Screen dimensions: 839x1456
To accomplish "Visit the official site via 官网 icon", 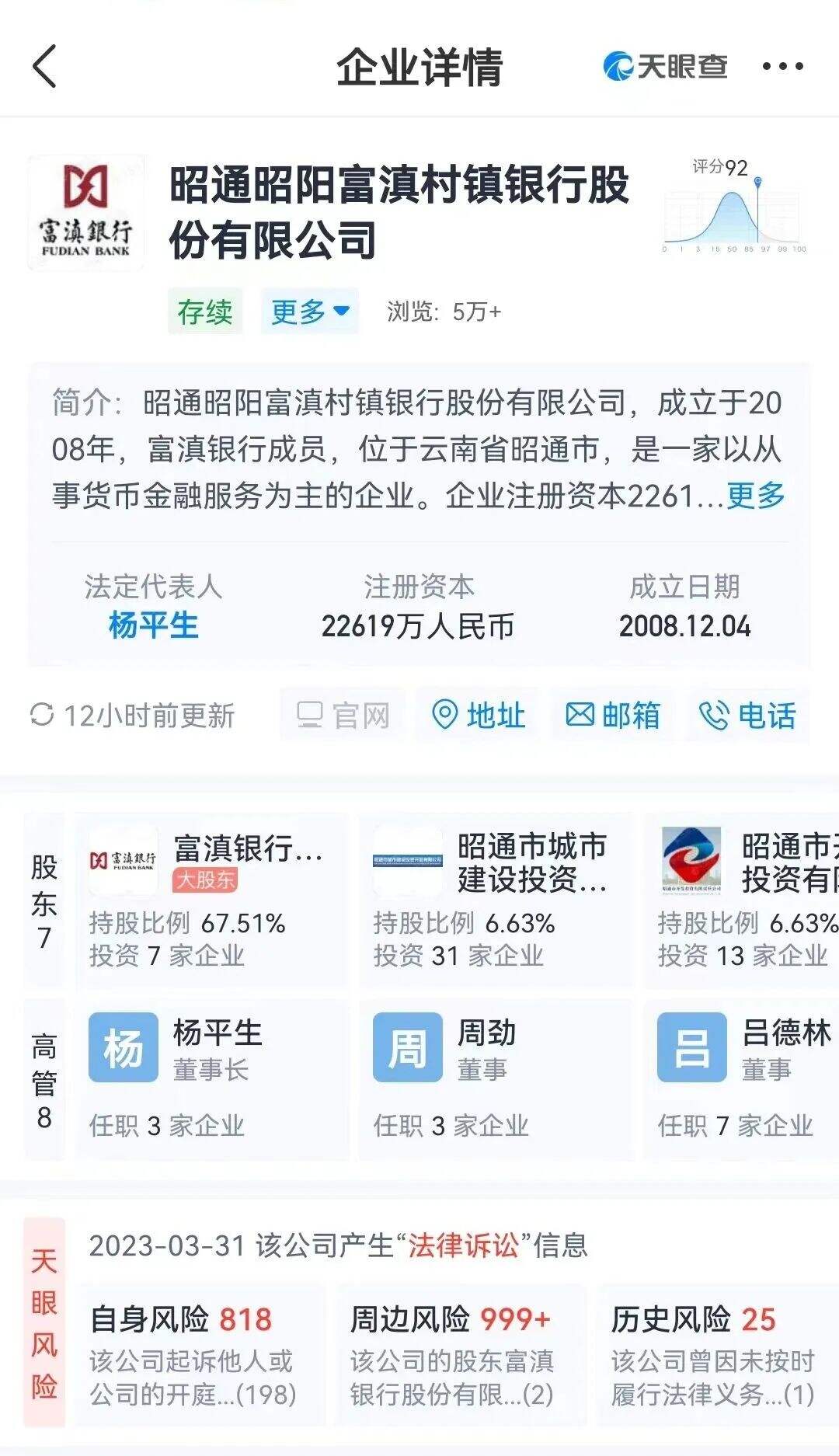I will coord(342,716).
